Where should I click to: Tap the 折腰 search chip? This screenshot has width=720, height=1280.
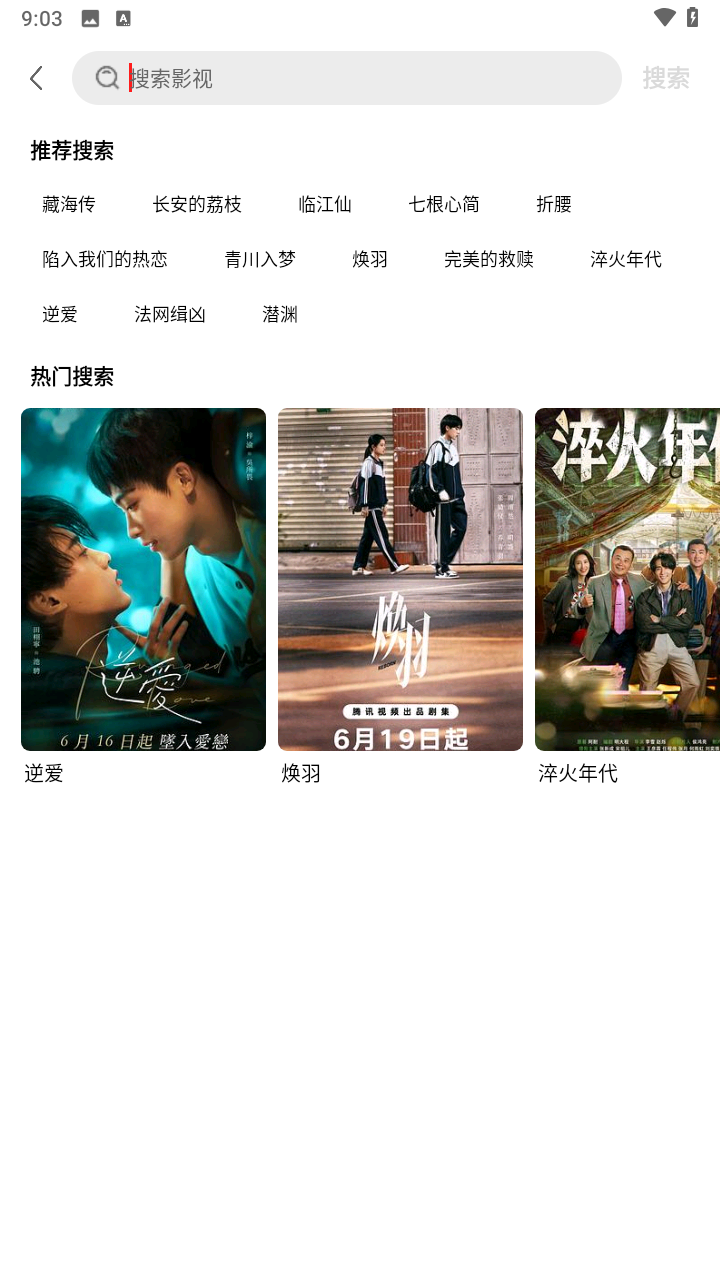(x=554, y=204)
